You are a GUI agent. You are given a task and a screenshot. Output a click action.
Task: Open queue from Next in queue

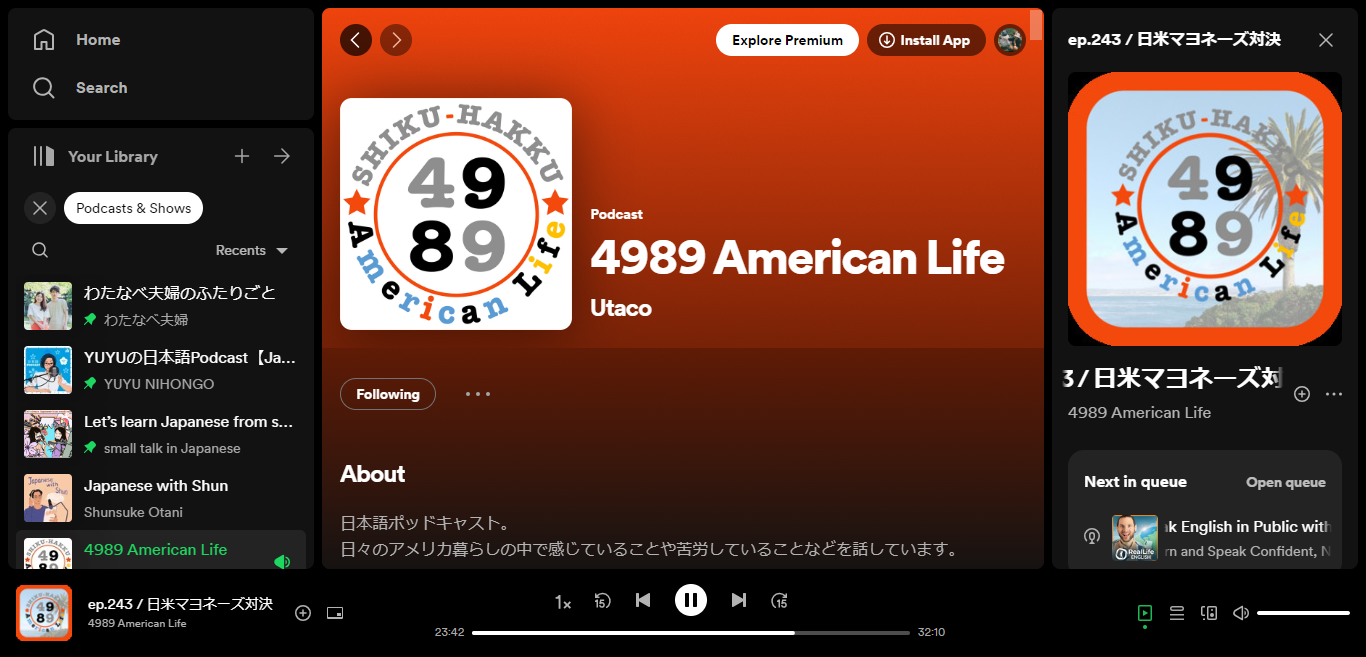[x=1285, y=482]
